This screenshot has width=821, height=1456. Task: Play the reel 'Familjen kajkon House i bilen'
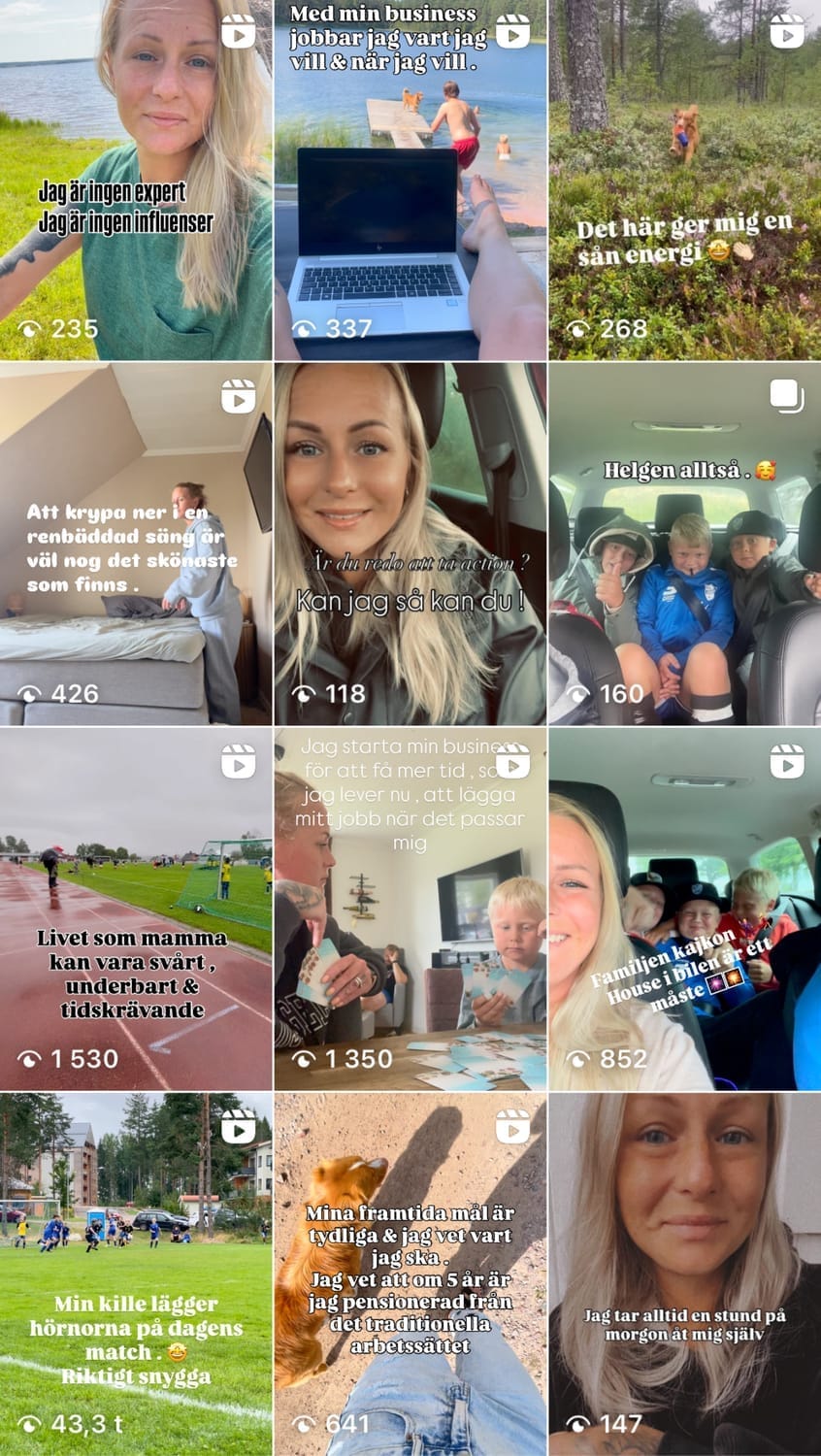pos(684,909)
